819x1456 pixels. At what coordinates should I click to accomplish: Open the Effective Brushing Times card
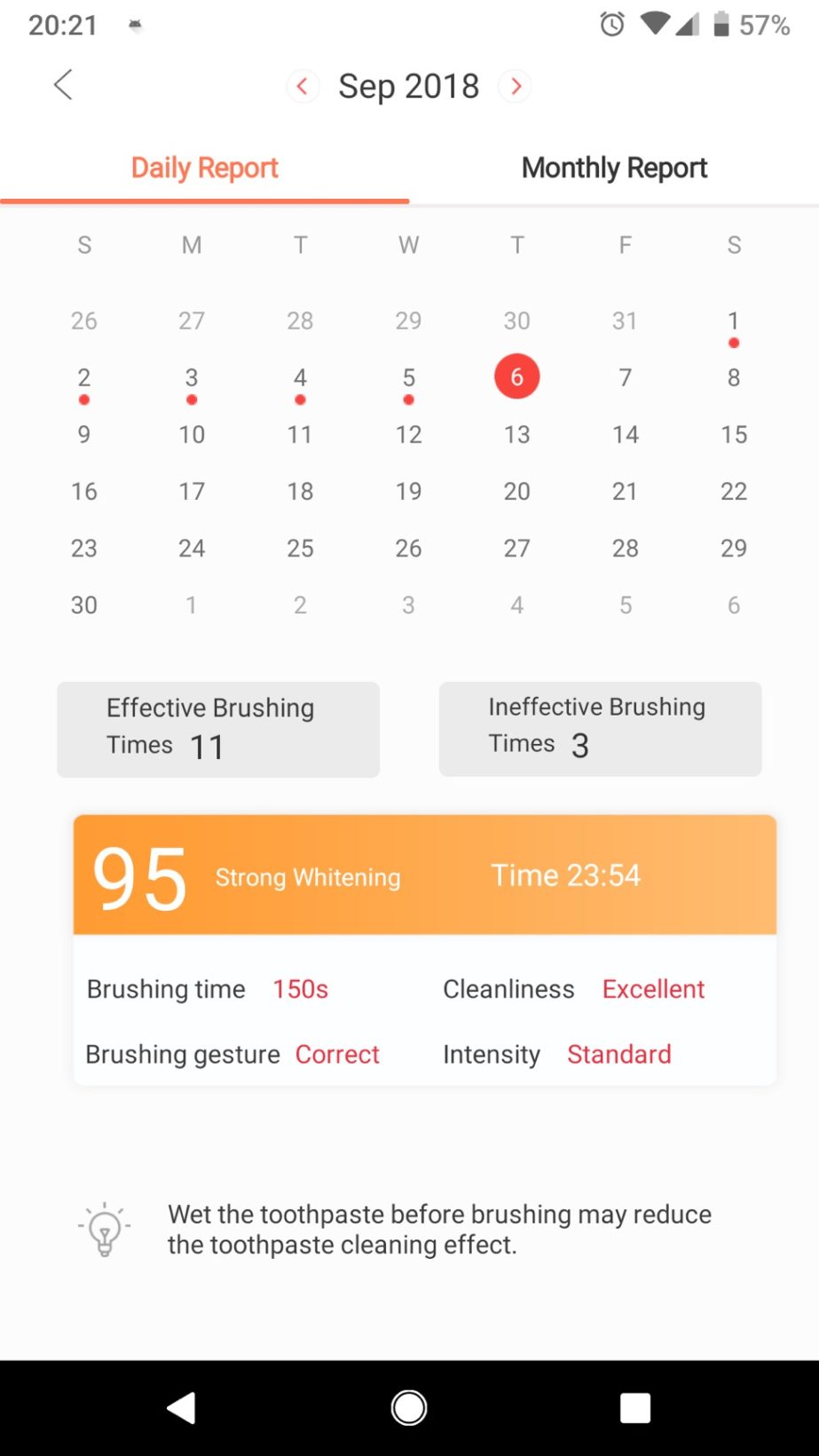[x=218, y=729]
